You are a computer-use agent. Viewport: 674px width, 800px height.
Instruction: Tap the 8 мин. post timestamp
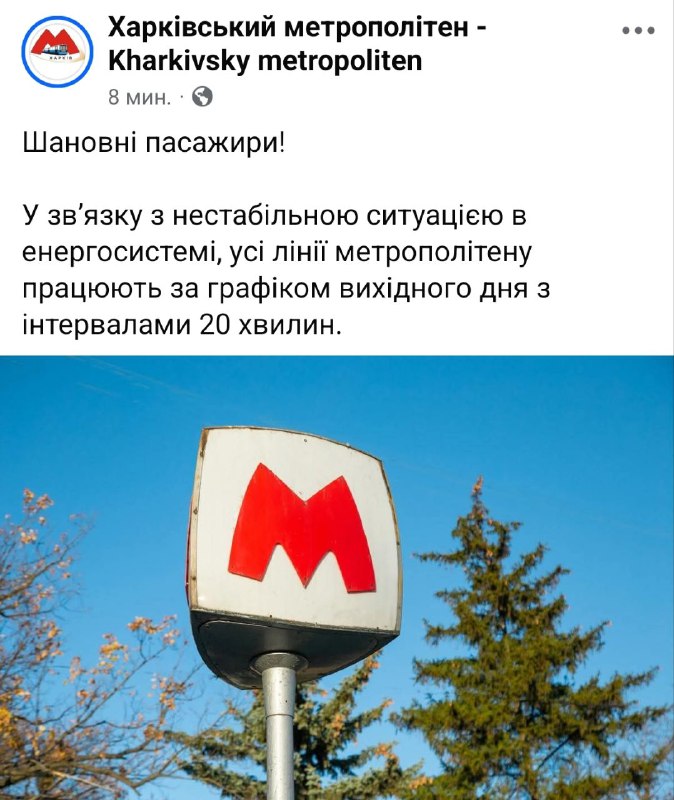click(138, 98)
